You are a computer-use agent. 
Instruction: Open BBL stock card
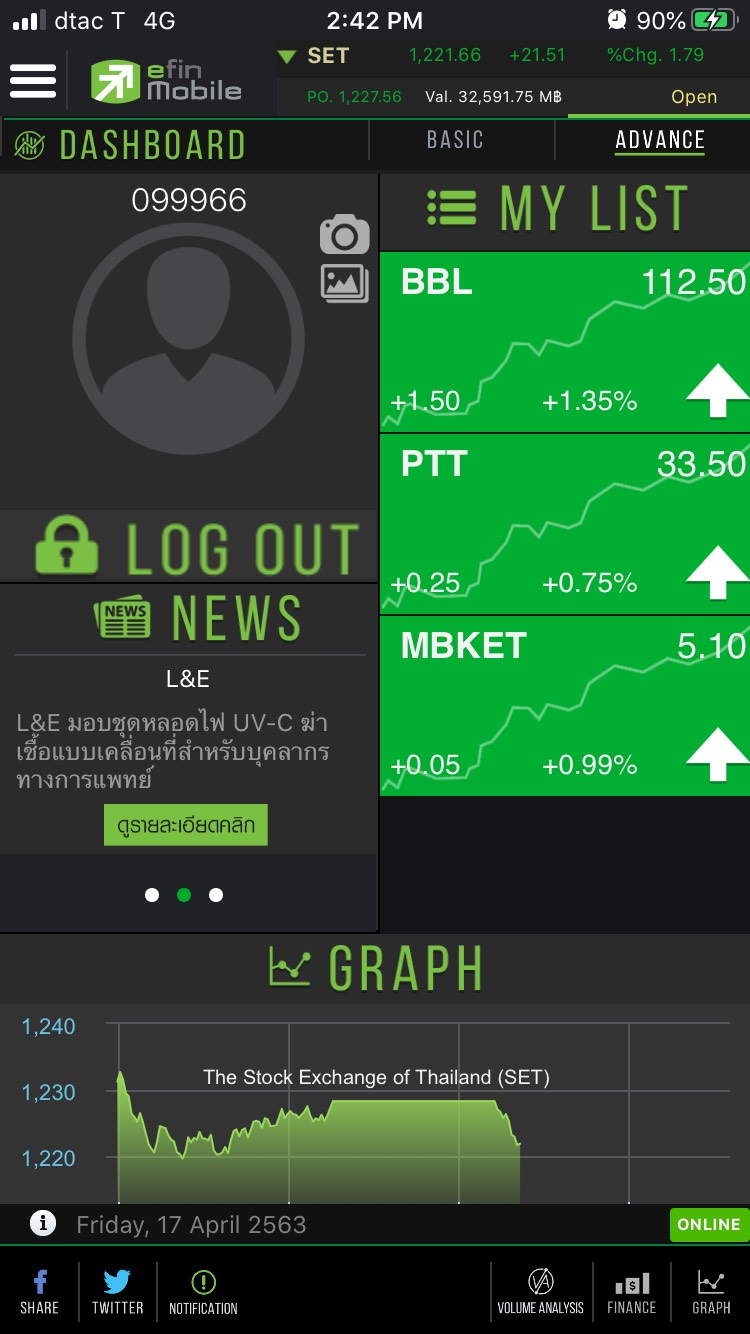pyautogui.click(x=564, y=342)
